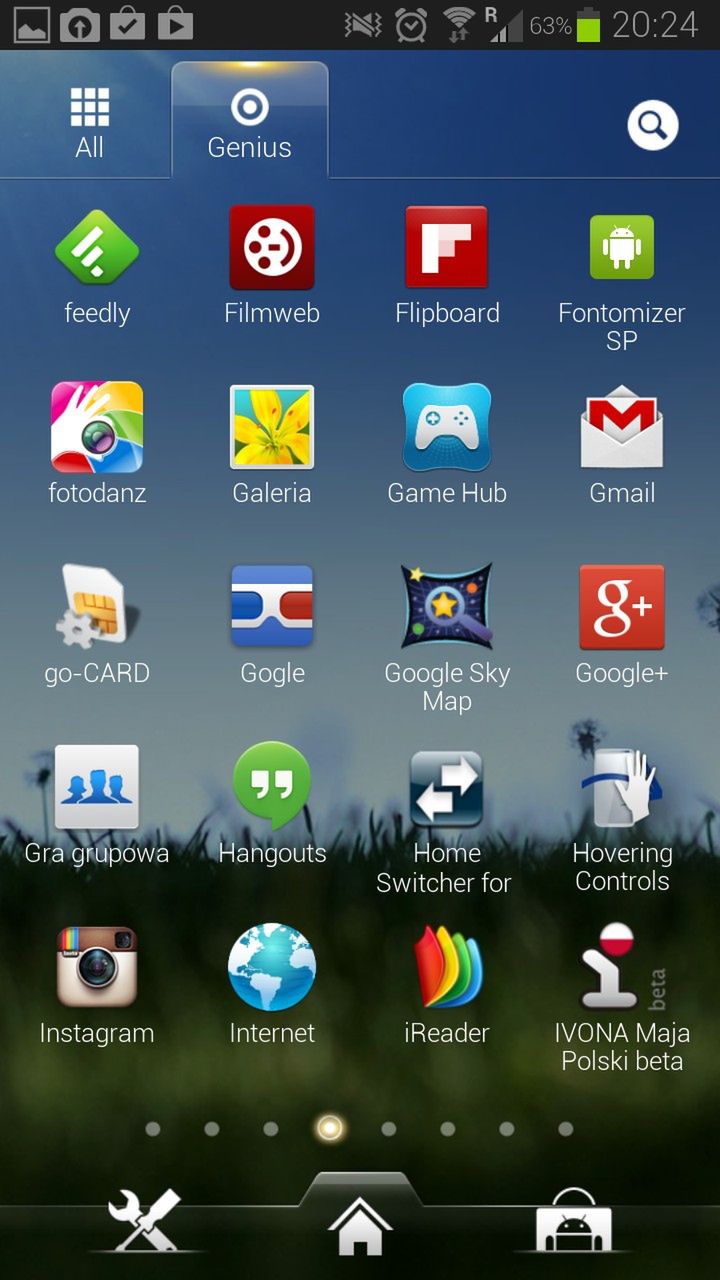The height and width of the screenshot is (1280, 720).
Task: Open the go-CARD app
Action: [x=97, y=608]
